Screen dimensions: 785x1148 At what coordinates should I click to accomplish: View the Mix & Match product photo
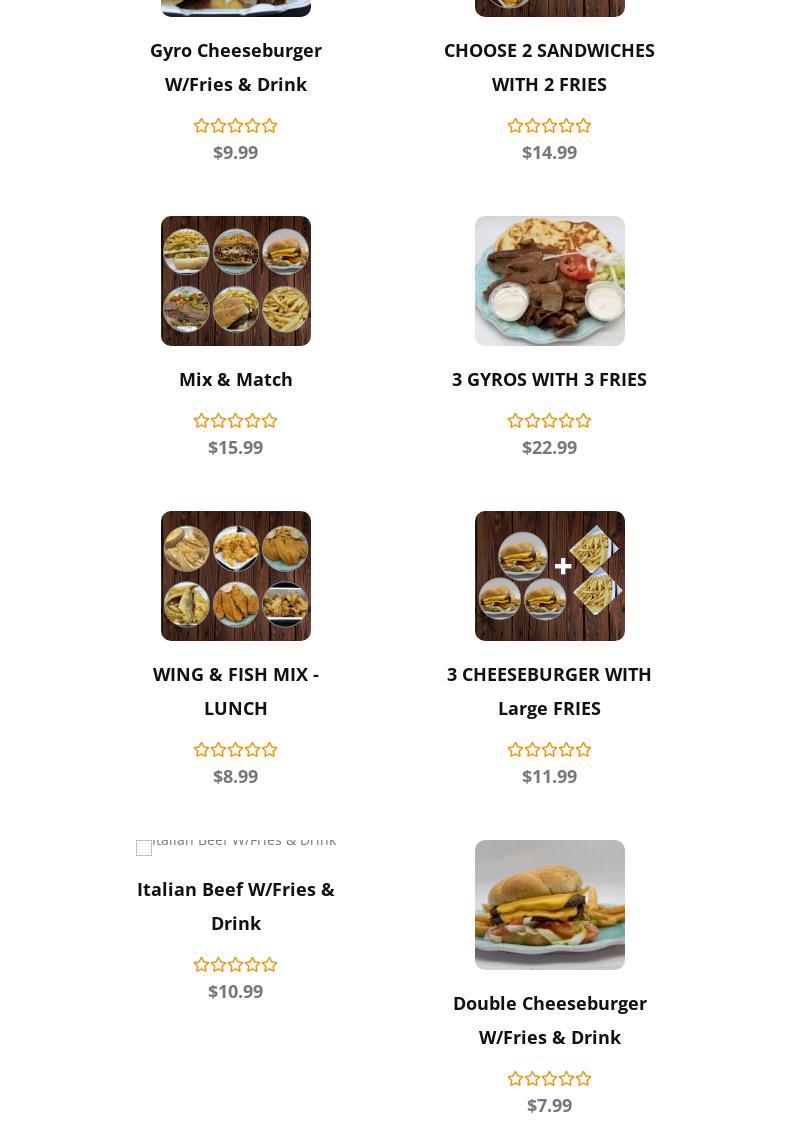[x=236, y=281]
